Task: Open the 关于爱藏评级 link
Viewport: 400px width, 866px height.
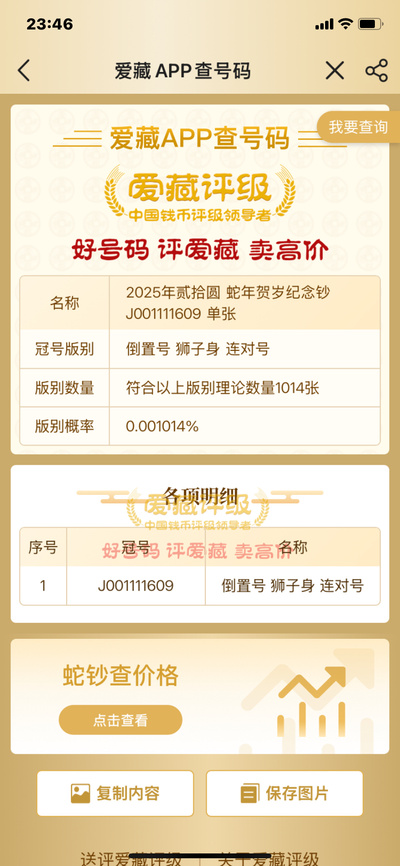Action: [269, 859]
